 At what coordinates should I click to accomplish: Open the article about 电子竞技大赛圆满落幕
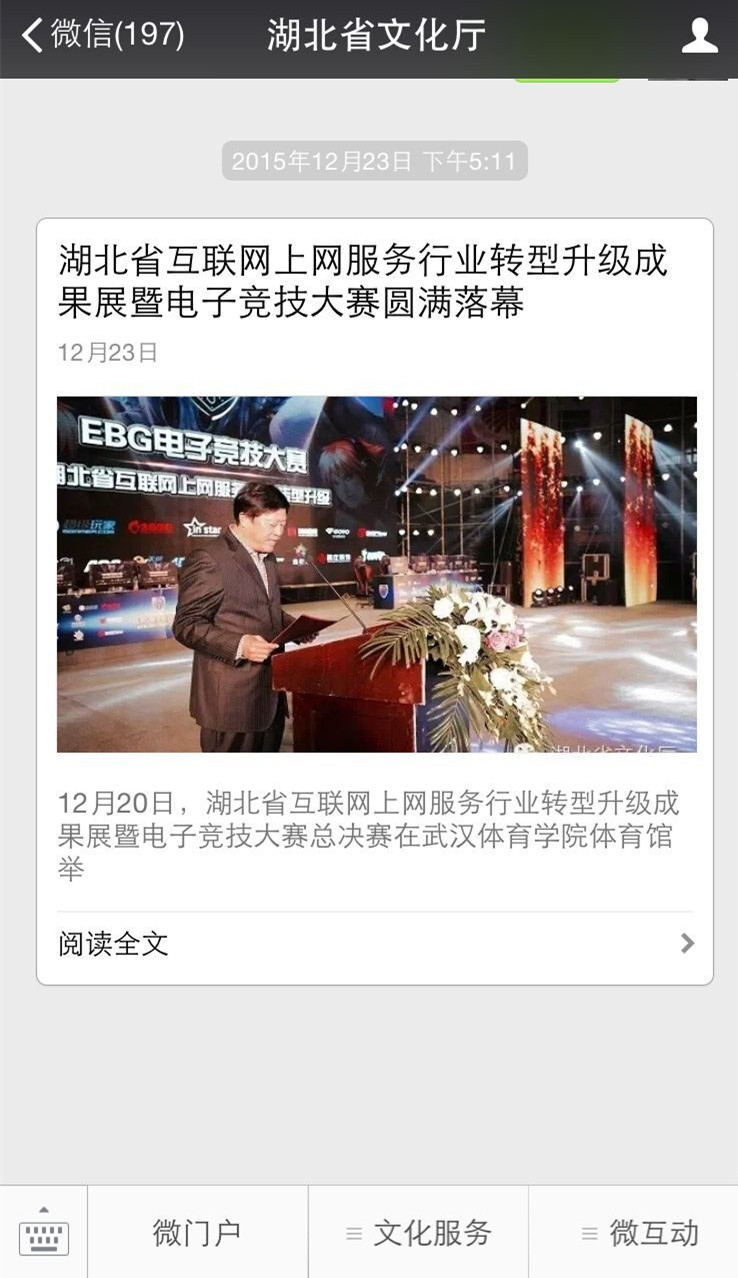(x=363, y=281)
